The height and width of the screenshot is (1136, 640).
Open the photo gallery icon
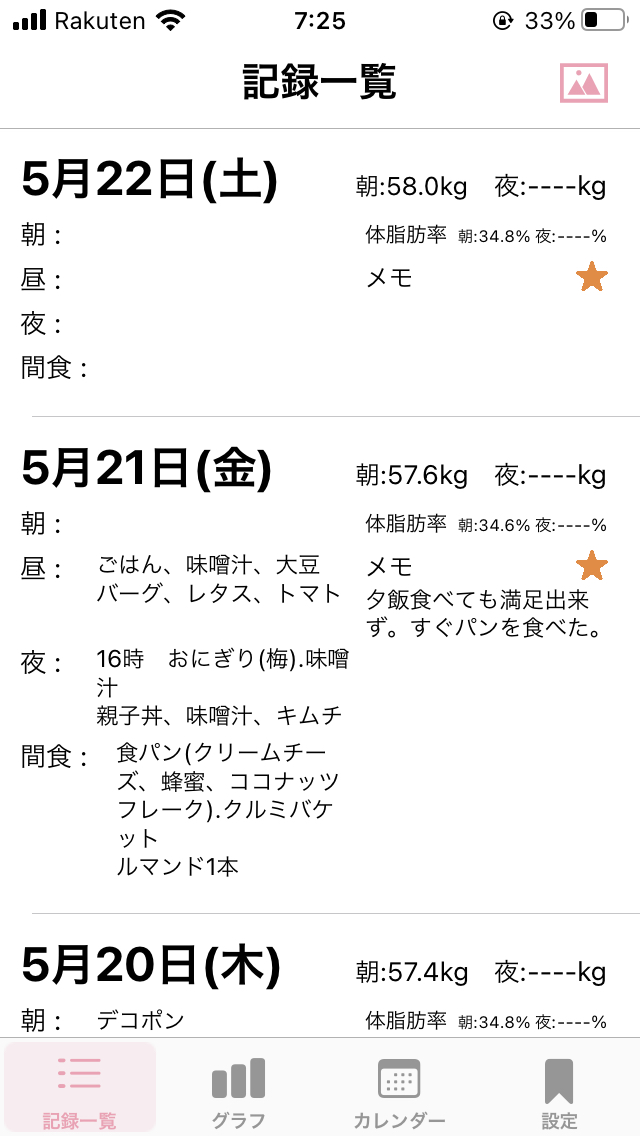coord(583,83)
